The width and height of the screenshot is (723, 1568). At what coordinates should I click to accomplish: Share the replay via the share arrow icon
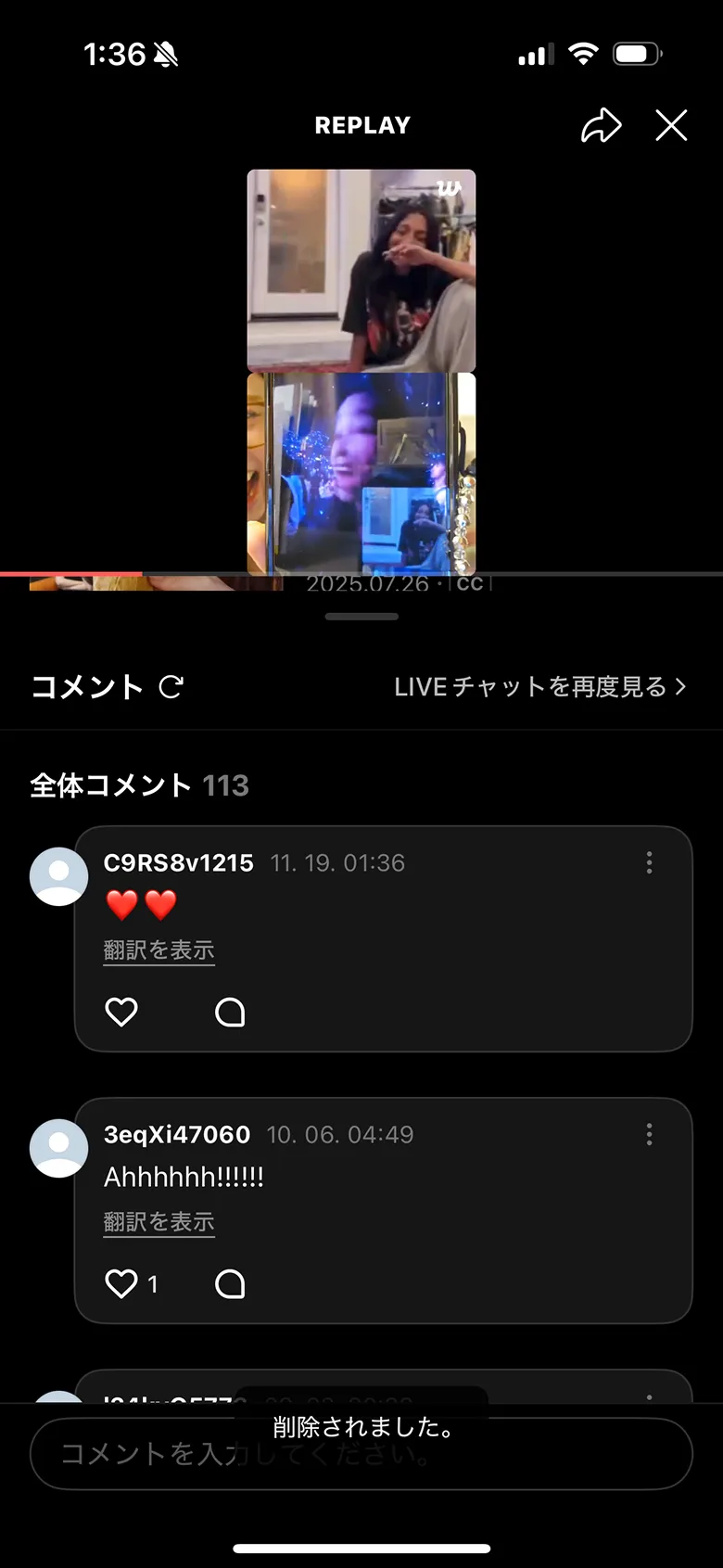[x=601, y=126]
